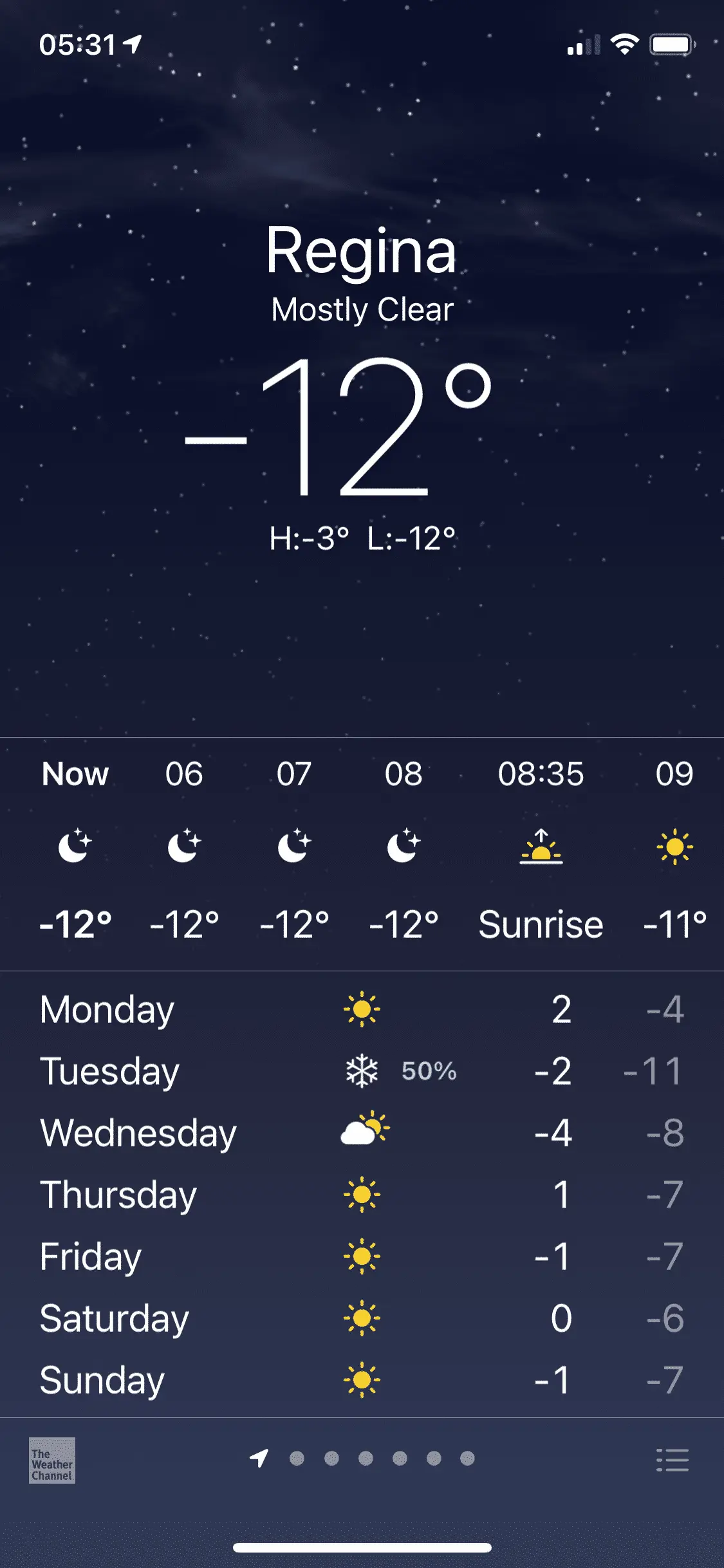The image size is (724, 1568).
Task: Open The Weather Channel link
Action: pos(51,1460)
